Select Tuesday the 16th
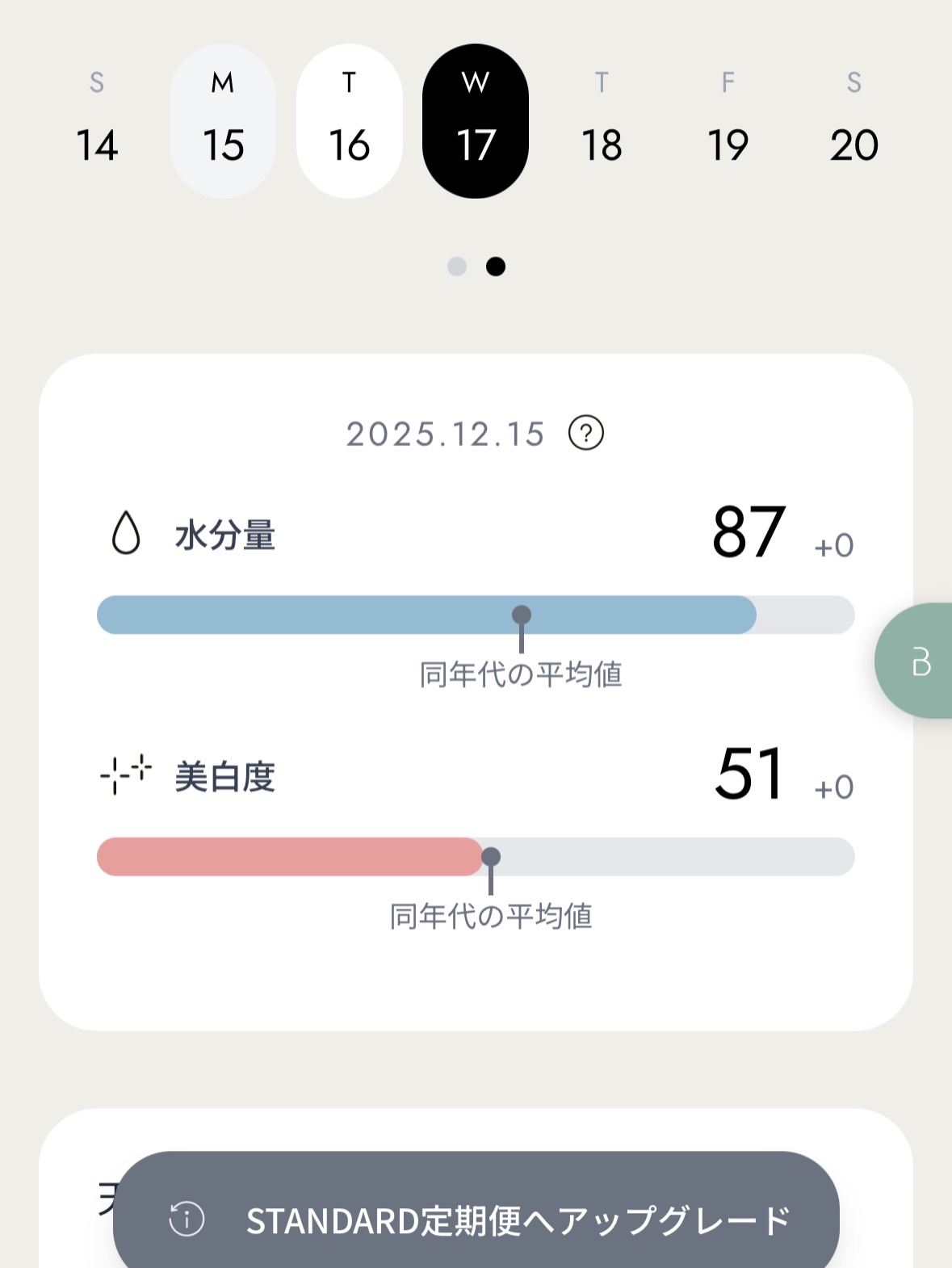 349,121
